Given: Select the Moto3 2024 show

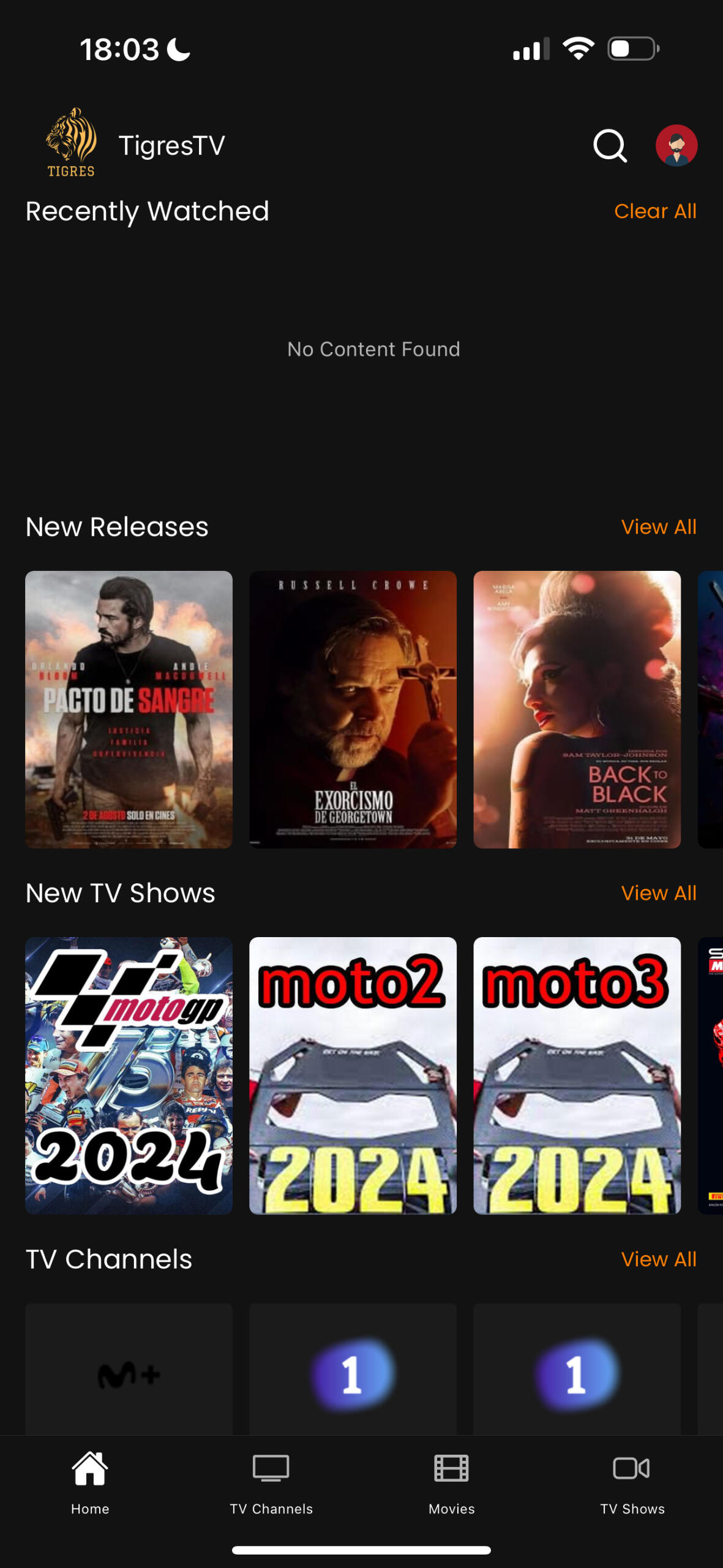Looking at the screenshot, I should click(577, 1076).
